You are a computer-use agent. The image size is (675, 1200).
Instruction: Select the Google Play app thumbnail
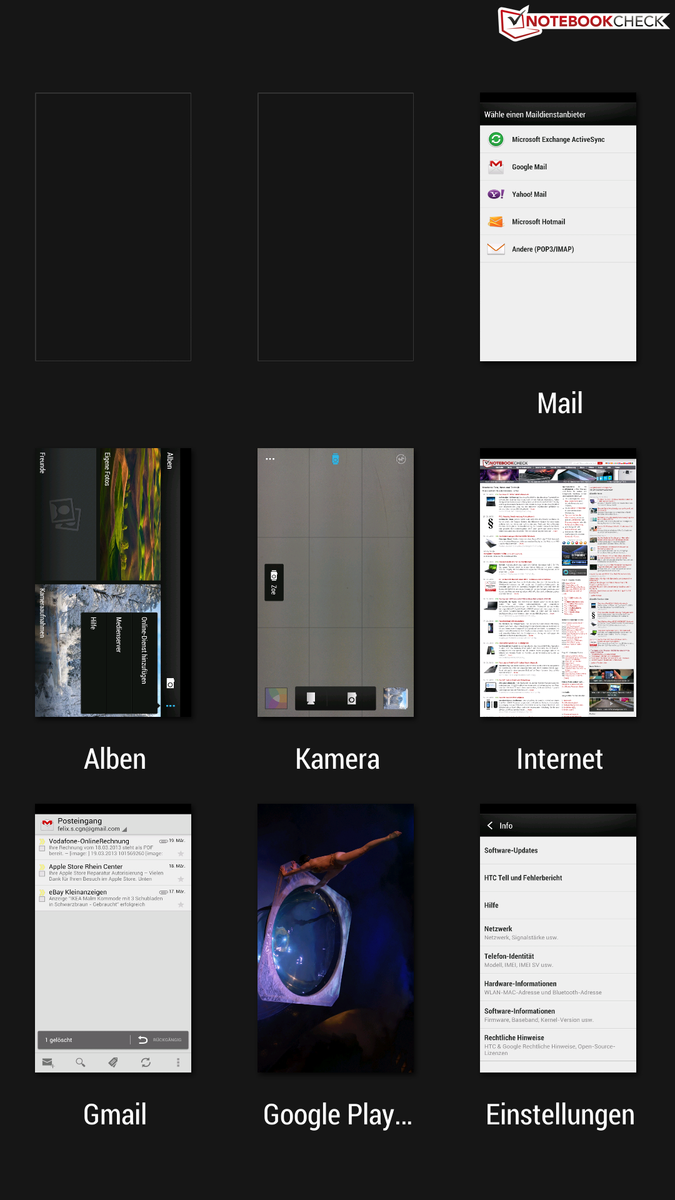coord(335,938)
